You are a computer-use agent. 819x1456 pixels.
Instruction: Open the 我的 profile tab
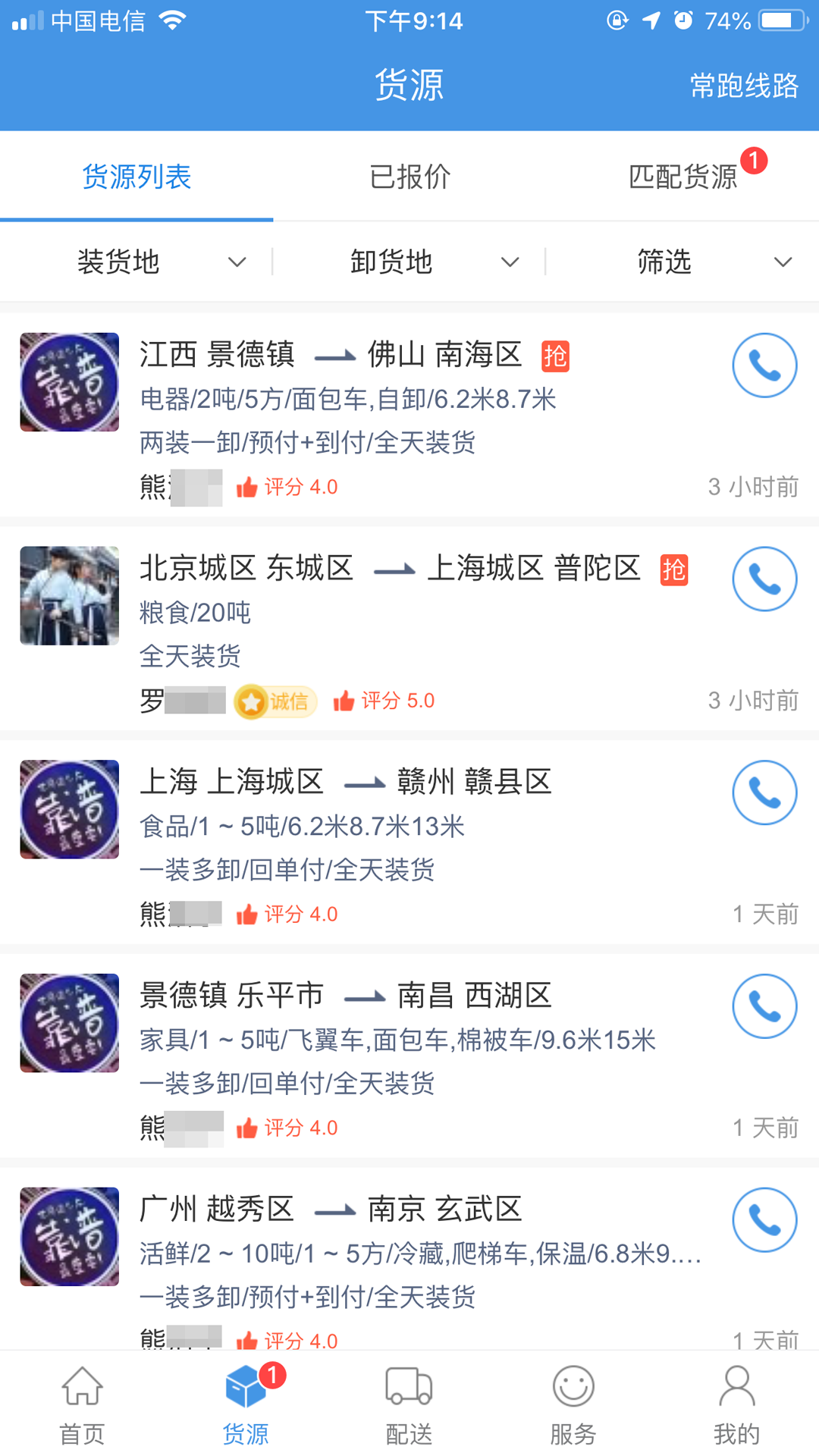736,1404
